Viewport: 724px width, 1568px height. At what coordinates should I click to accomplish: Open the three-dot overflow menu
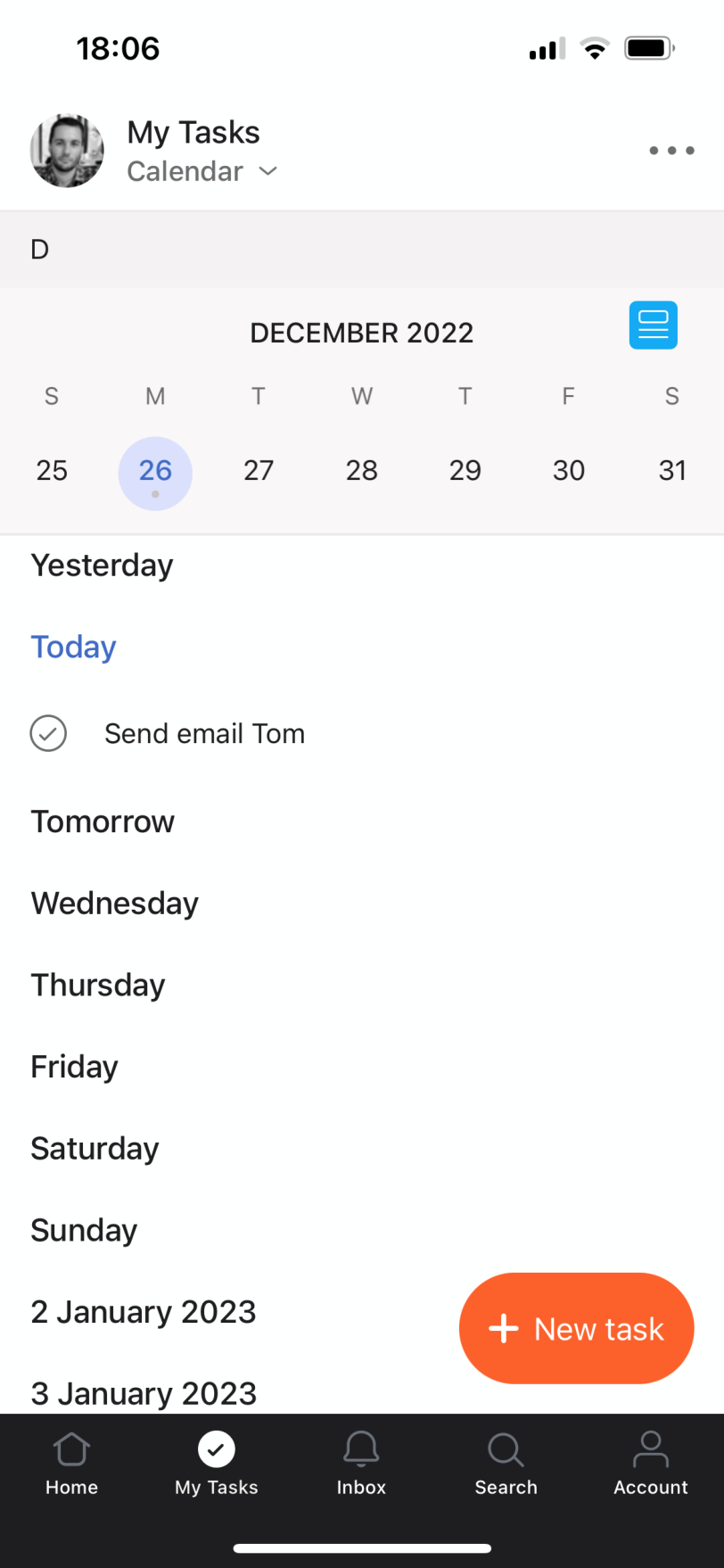671,151
